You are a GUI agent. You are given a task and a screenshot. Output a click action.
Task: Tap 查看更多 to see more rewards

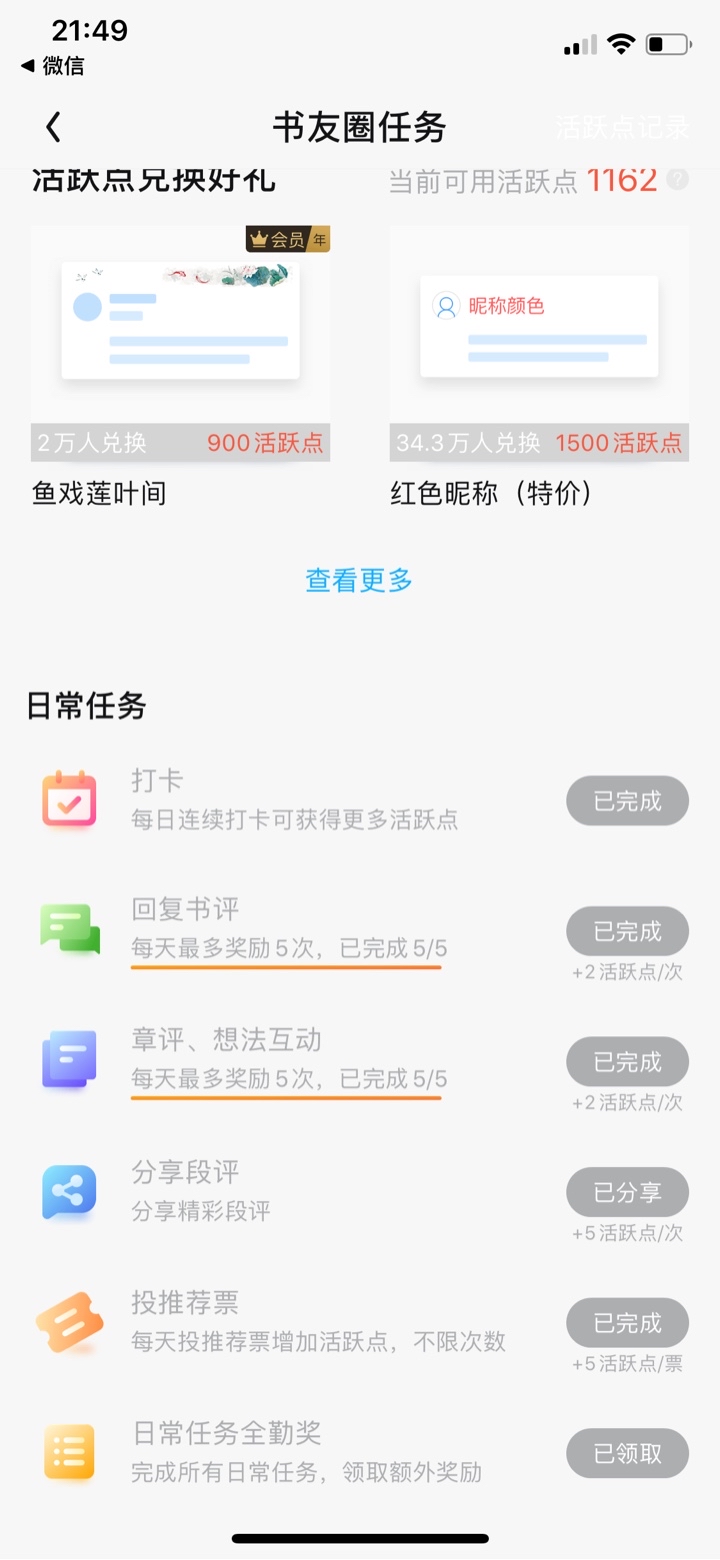point(359,580)
